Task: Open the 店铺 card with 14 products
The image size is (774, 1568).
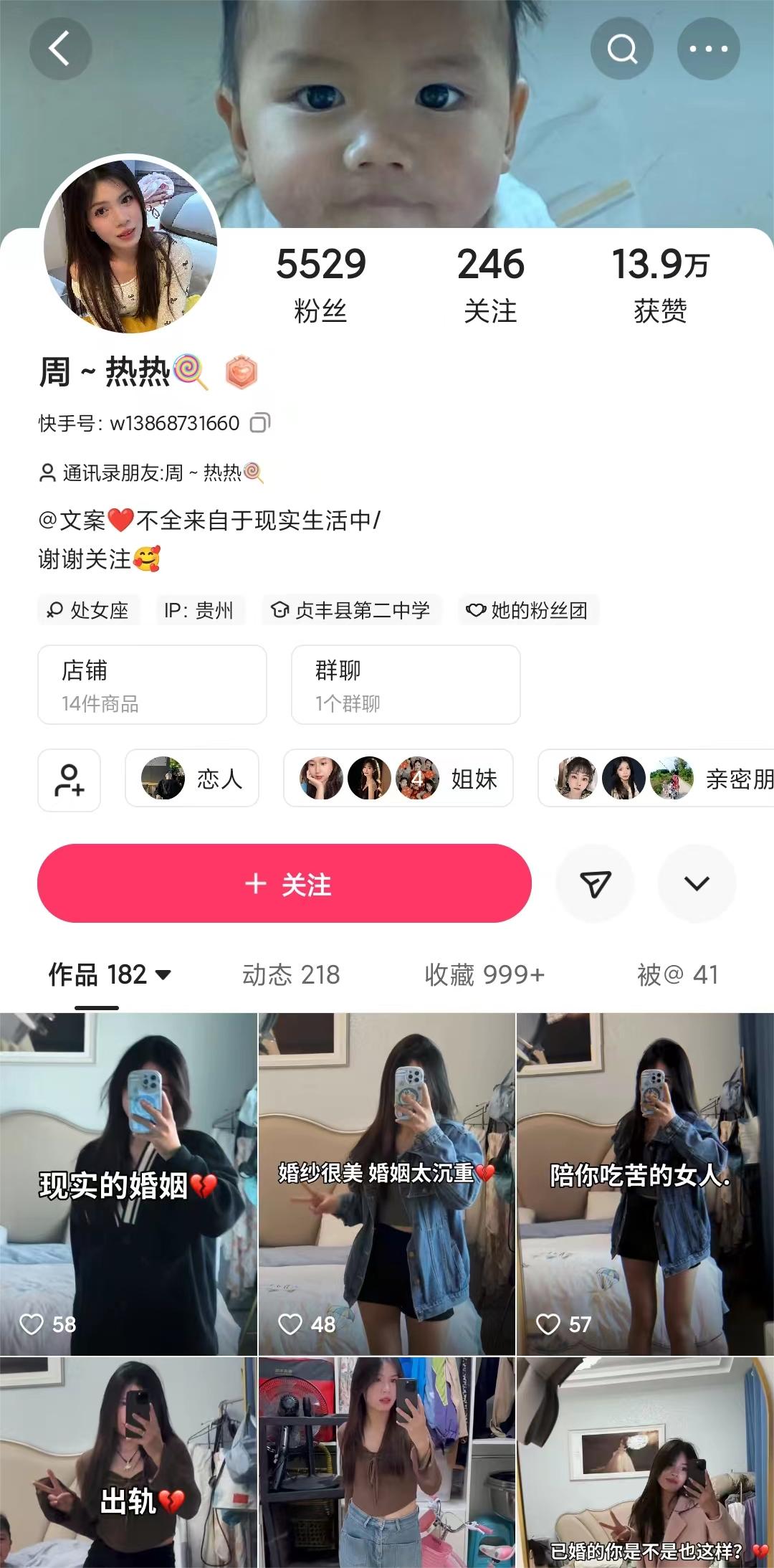Action: 152,685
